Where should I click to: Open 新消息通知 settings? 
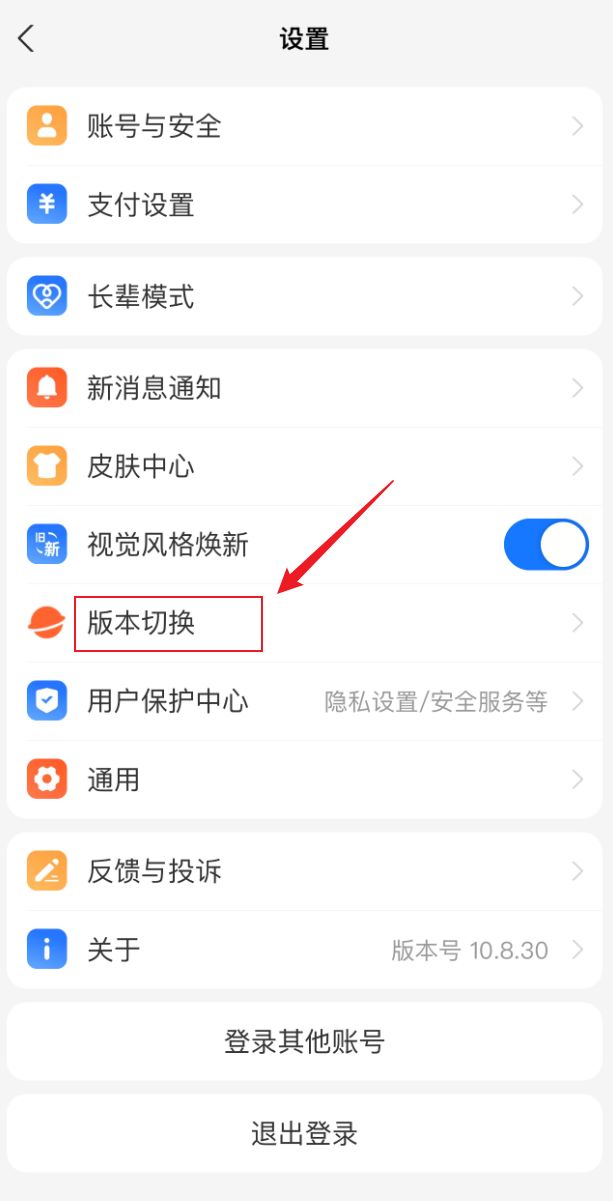pyautogui.click(x=305, y=388)
